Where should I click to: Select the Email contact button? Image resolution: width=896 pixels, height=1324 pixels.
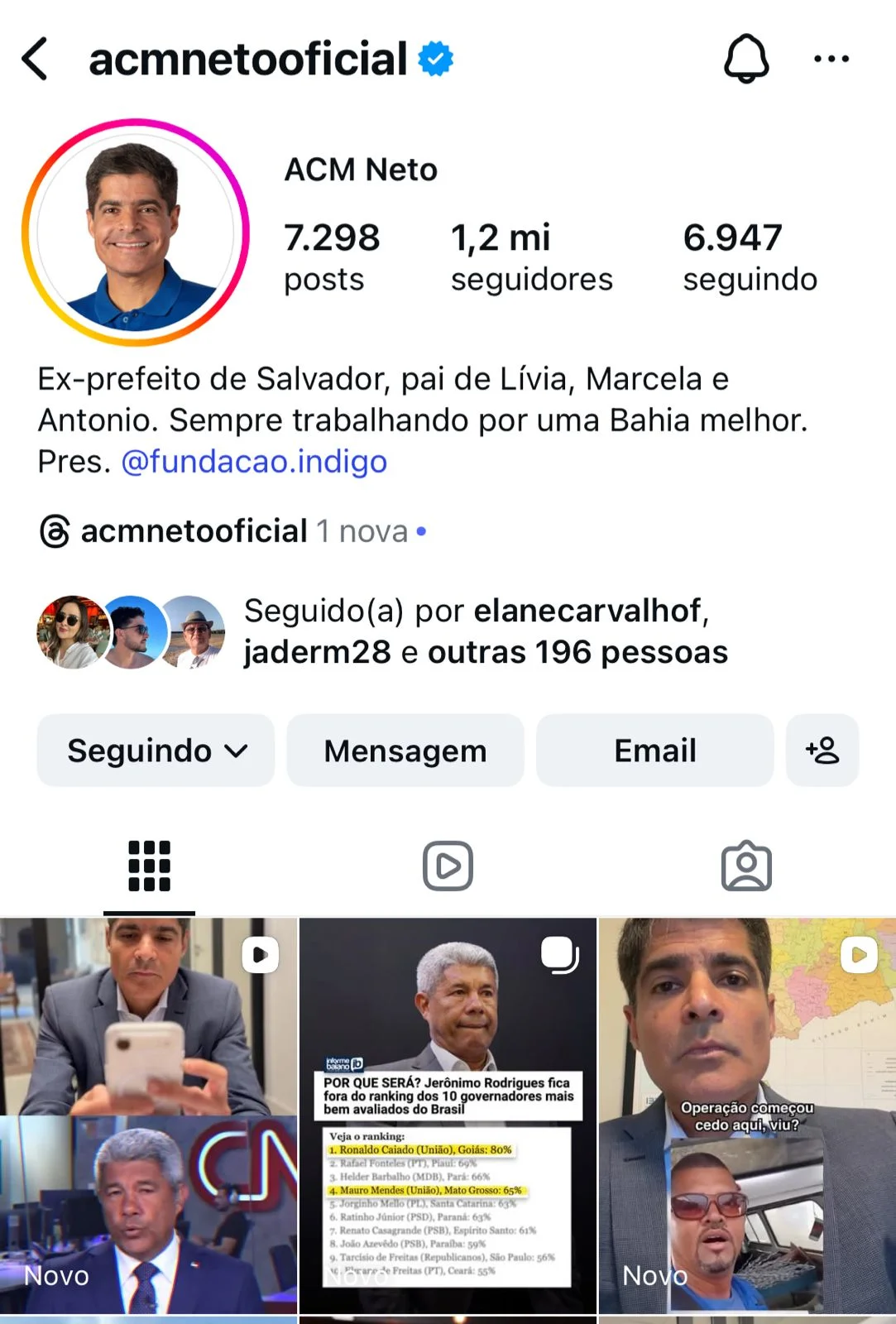654,751
